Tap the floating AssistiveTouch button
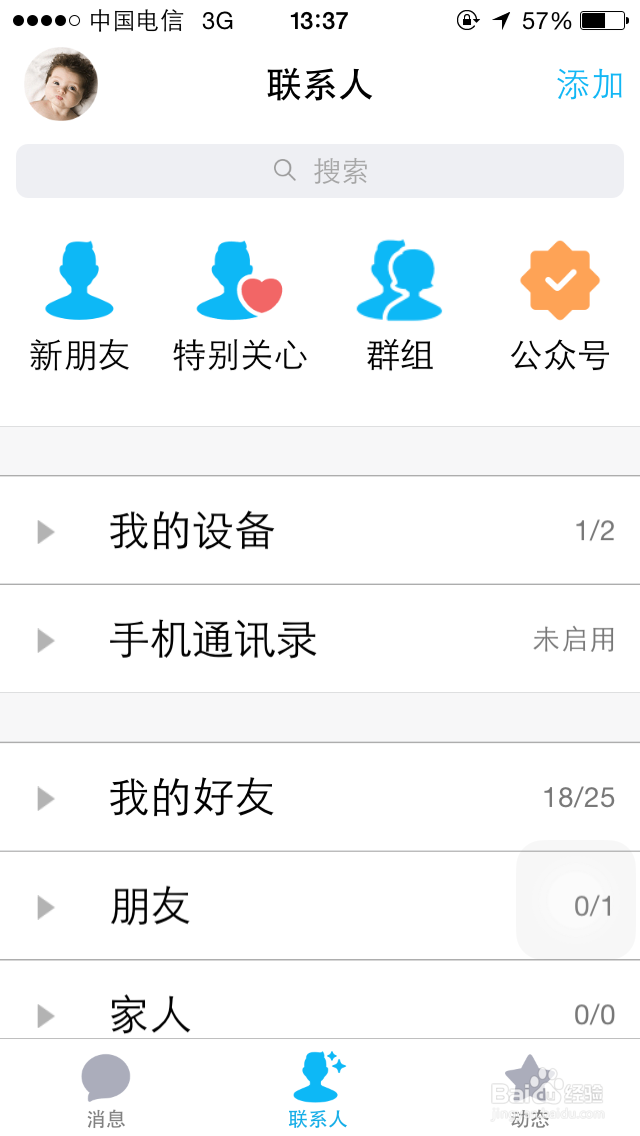Screen dimensions: 640x1136 point(576,900)
